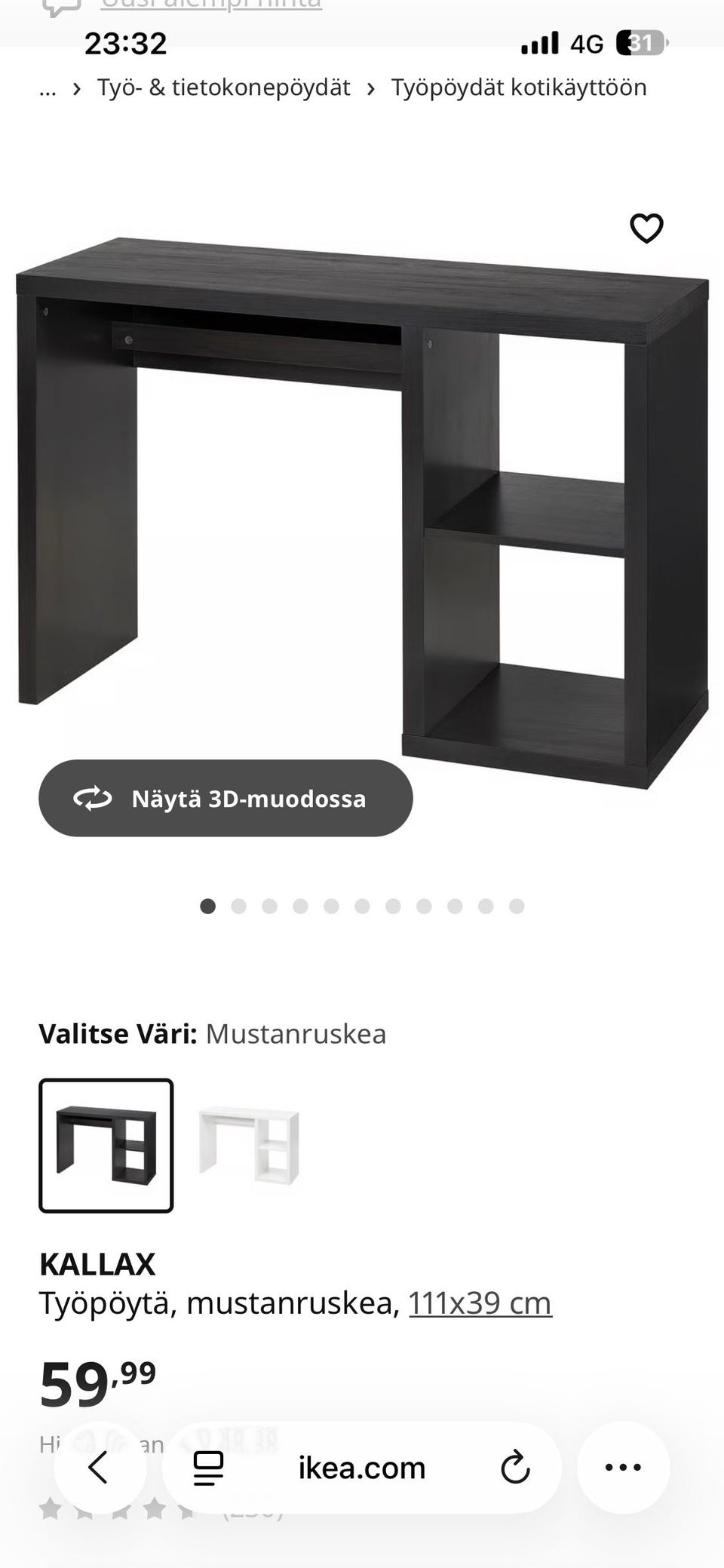Viewport: 724px width, 1568px height.
Task: Tap the heart icon to save product
Action: pos(647,228)
